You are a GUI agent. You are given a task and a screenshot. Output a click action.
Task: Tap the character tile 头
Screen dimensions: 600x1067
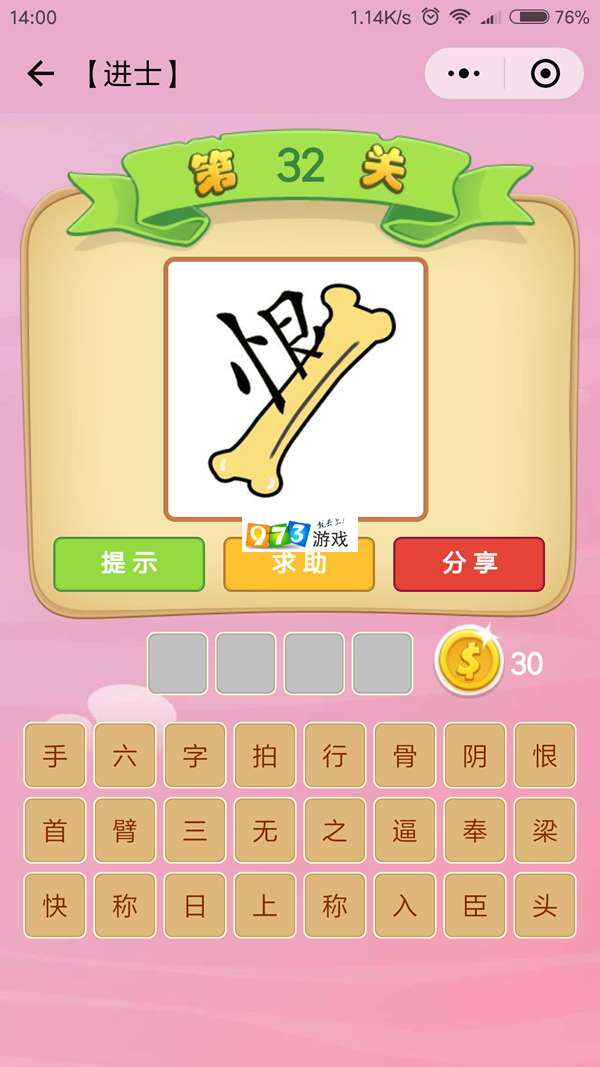[x=545, y=906]
